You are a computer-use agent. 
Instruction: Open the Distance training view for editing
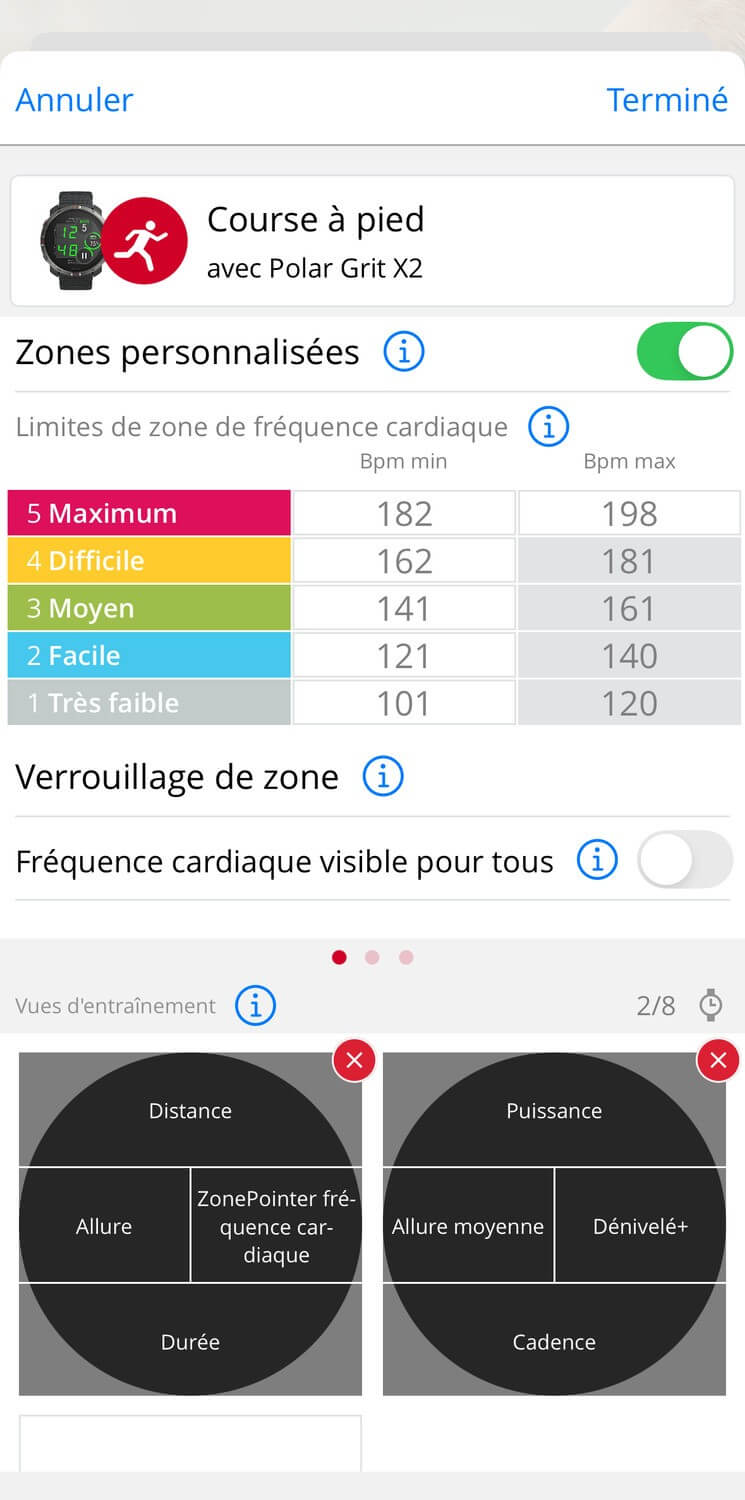pyautogui.click(x=190, y=1224)
